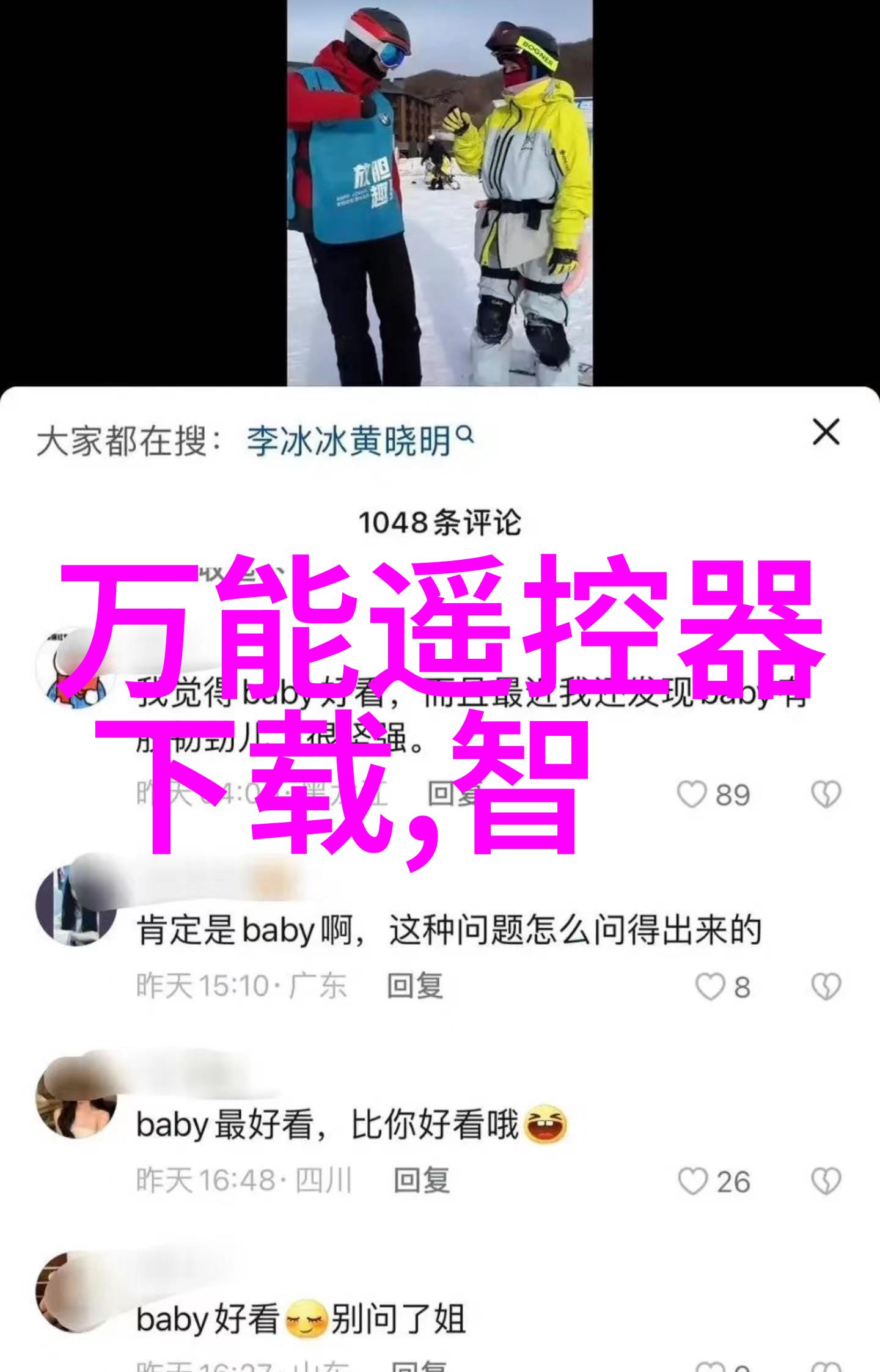Close the comments panel
Image resolution: width=880 pixels, height=1372 pixels.
(826, 433)
